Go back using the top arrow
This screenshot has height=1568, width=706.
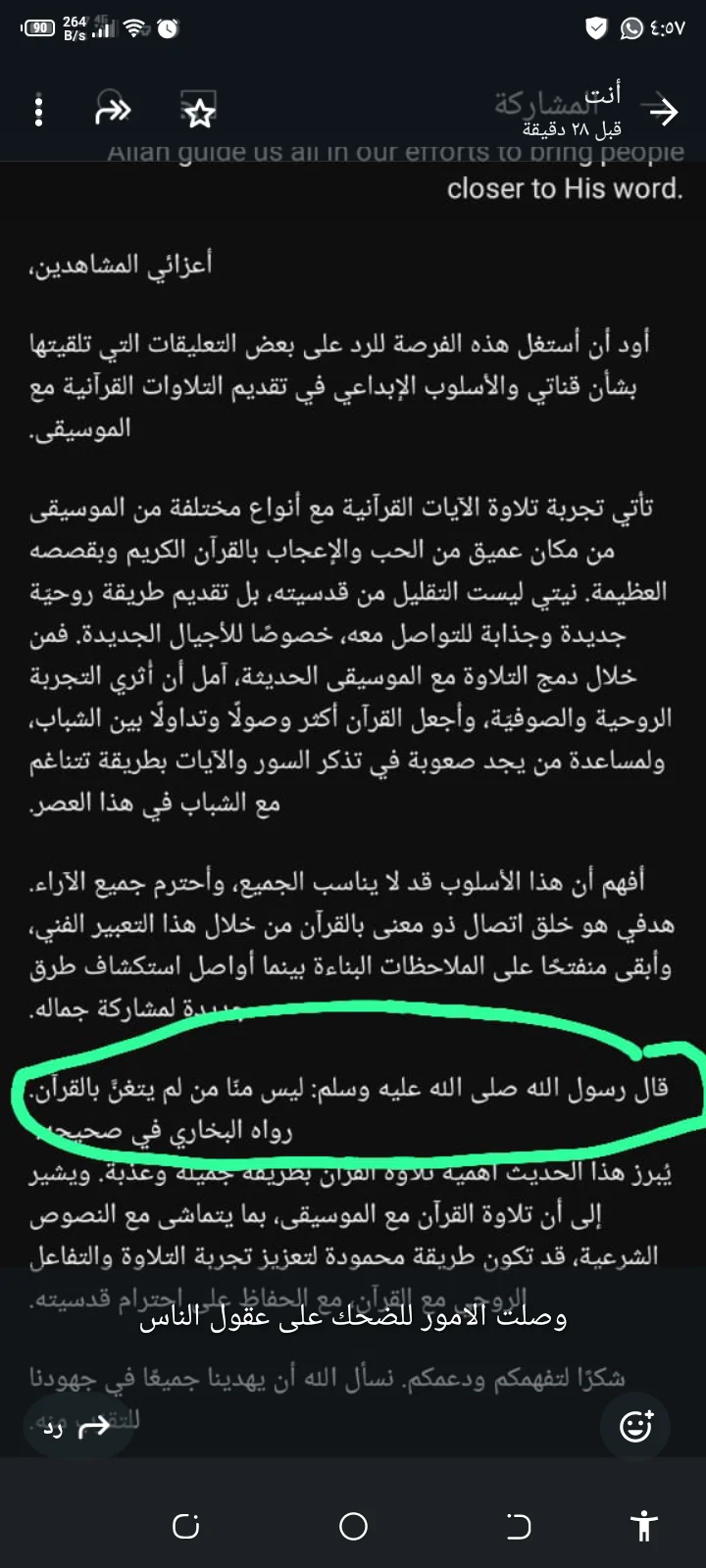click(x=664, y=113)
